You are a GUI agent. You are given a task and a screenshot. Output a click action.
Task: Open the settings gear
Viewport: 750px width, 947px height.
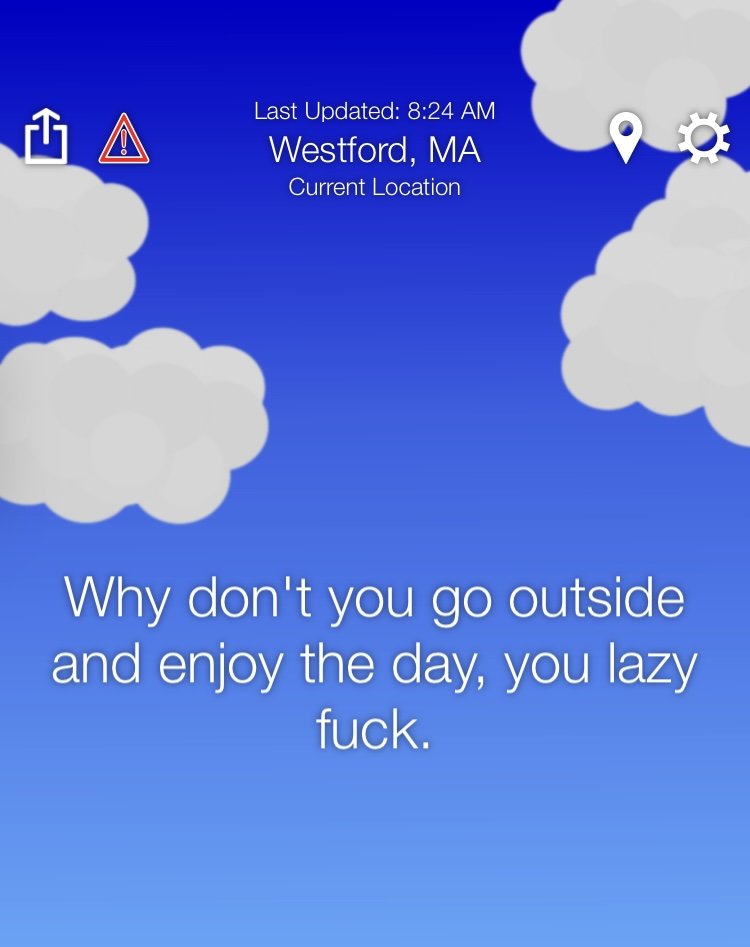(704, 138)
